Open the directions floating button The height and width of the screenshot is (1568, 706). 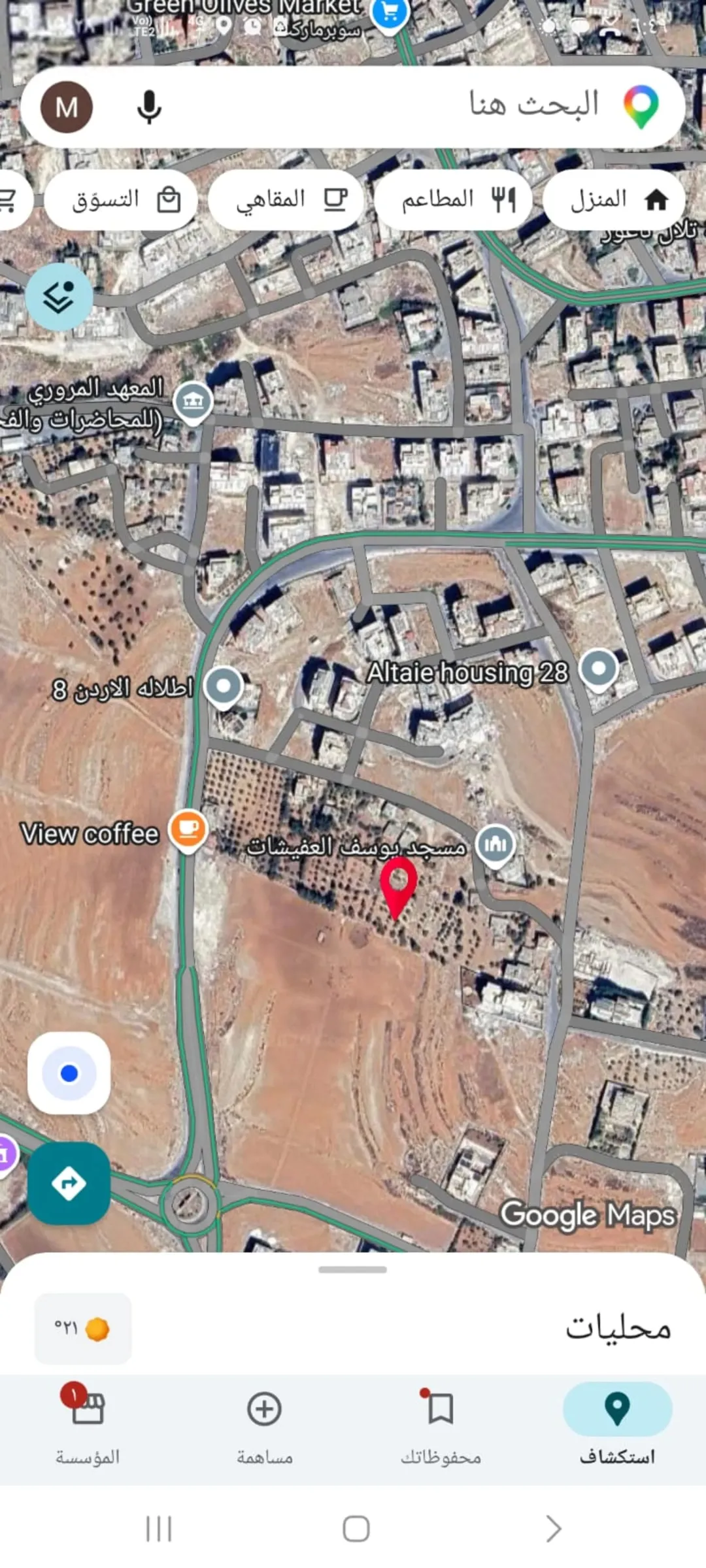69,1183
